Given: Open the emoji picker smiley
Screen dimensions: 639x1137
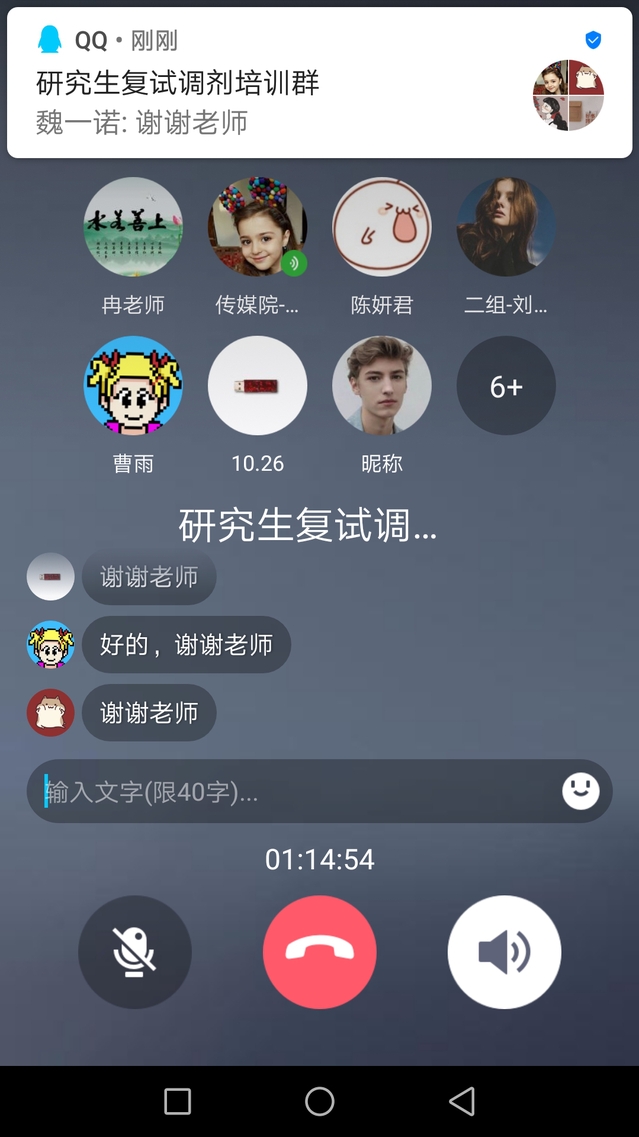Looking at the screenshot, I should coord(580,791).
